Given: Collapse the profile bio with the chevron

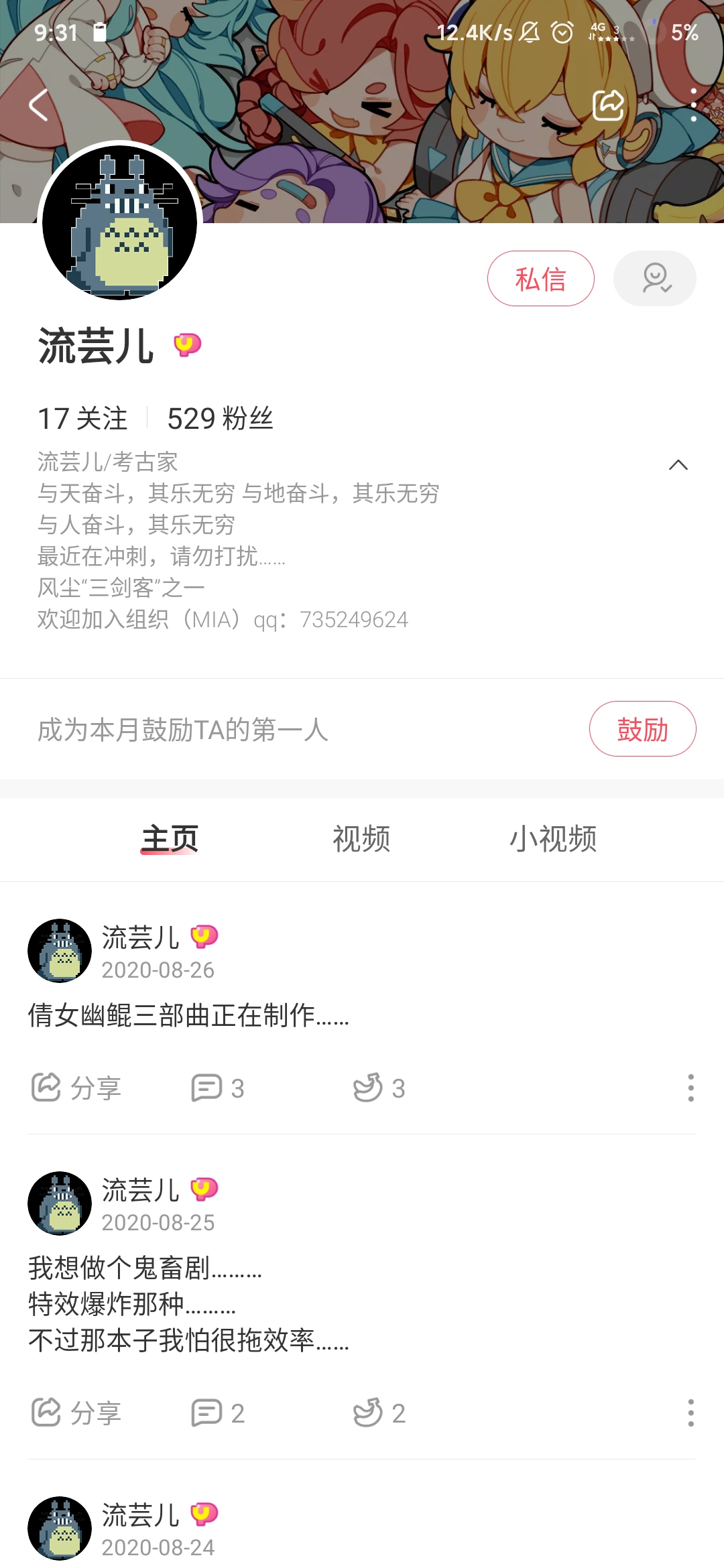Looking at the screenshot, I should (x=678, y=465).
